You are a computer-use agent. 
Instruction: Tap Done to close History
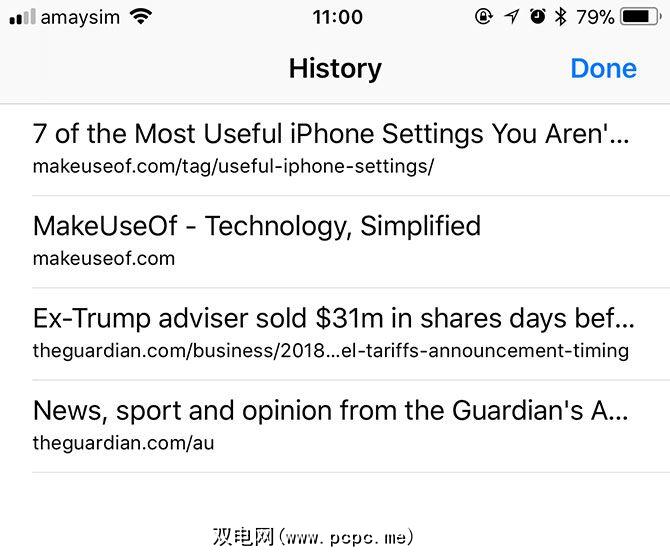click(603, 69)
